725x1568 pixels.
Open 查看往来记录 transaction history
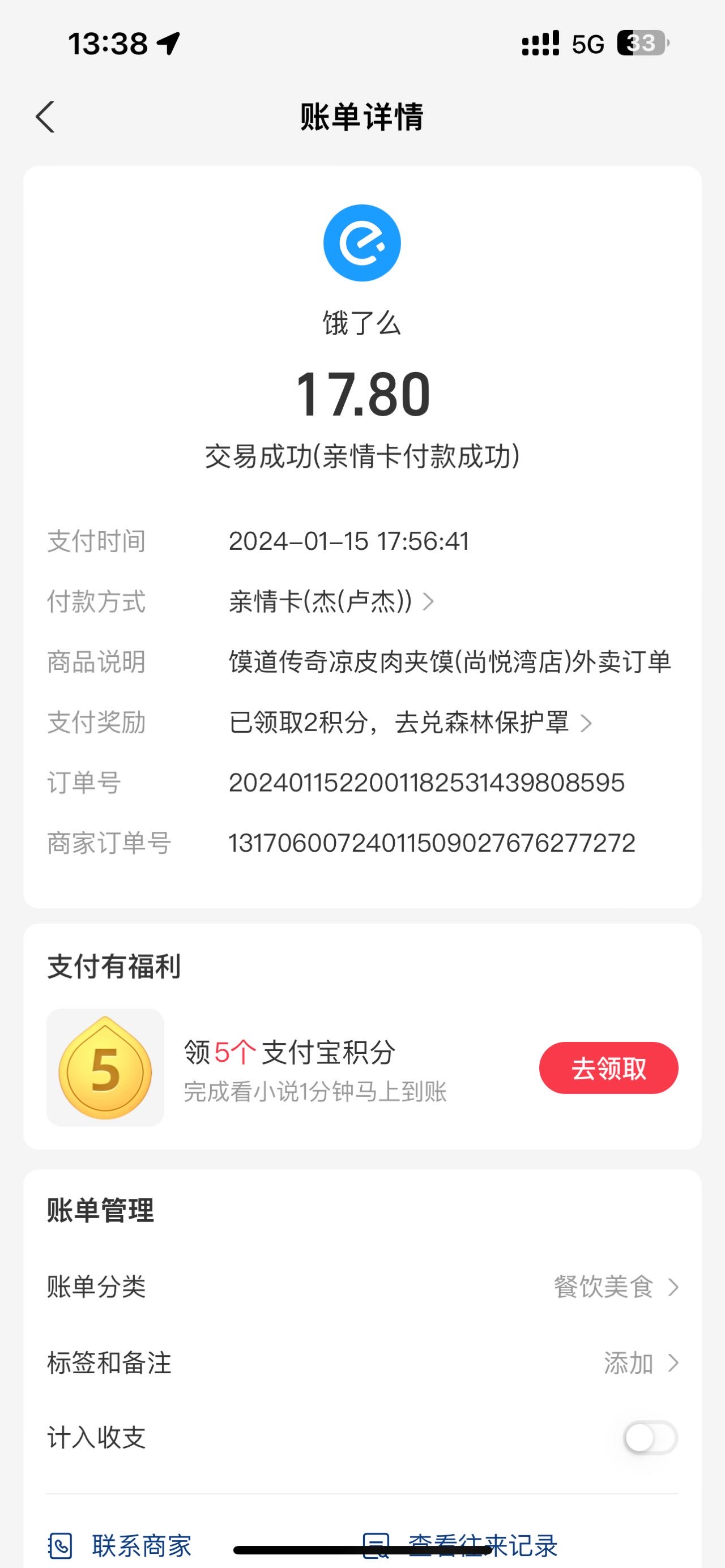point(460,1545)
